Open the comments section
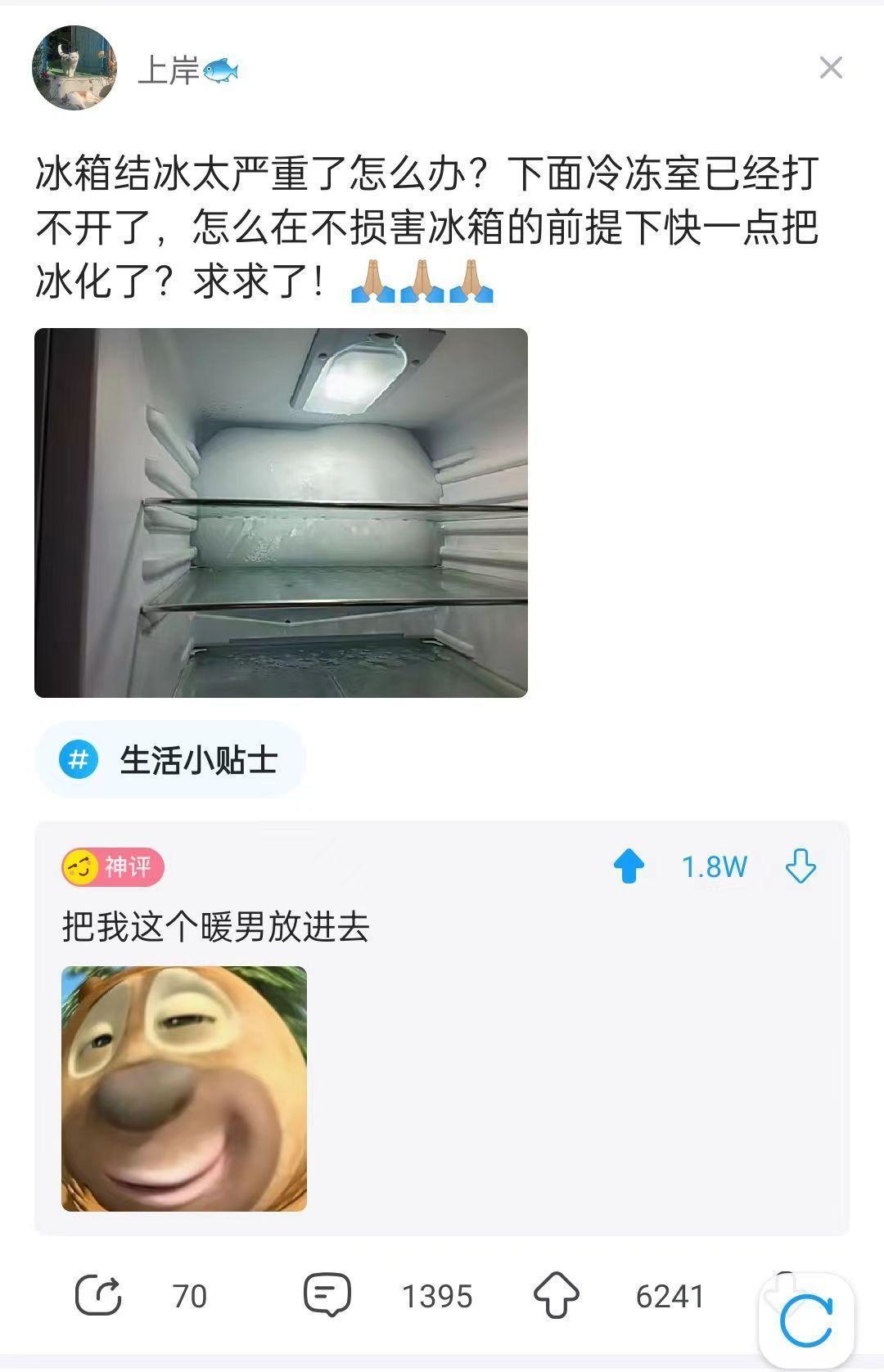Viewport: 884px width, 1372px height. [x=327, y=1295]
